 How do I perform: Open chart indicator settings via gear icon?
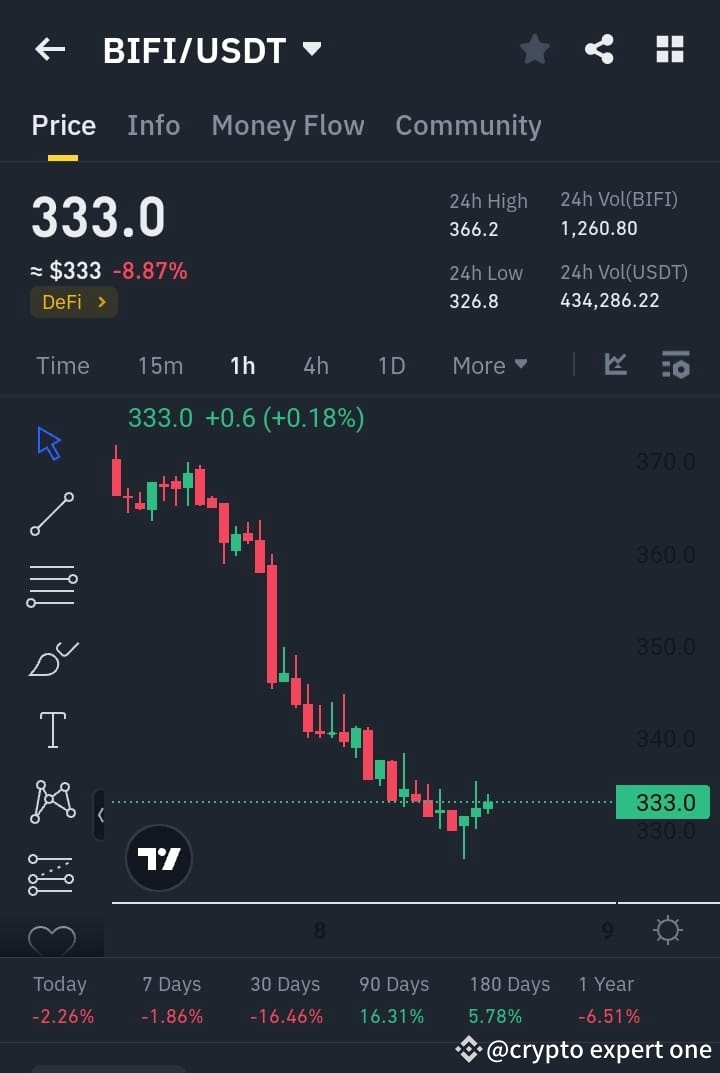tap(676, 366)
